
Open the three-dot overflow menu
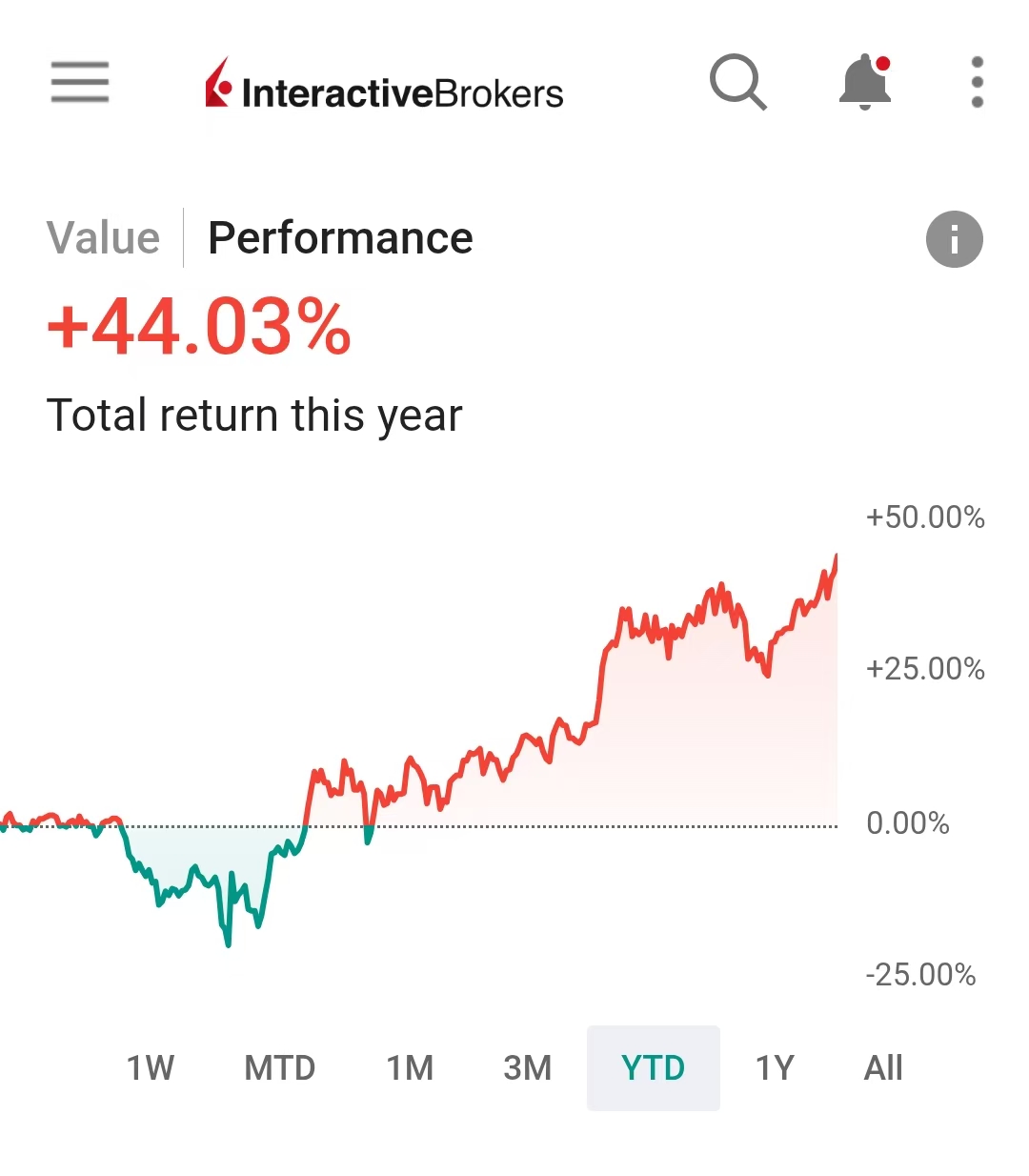(977, 83)
